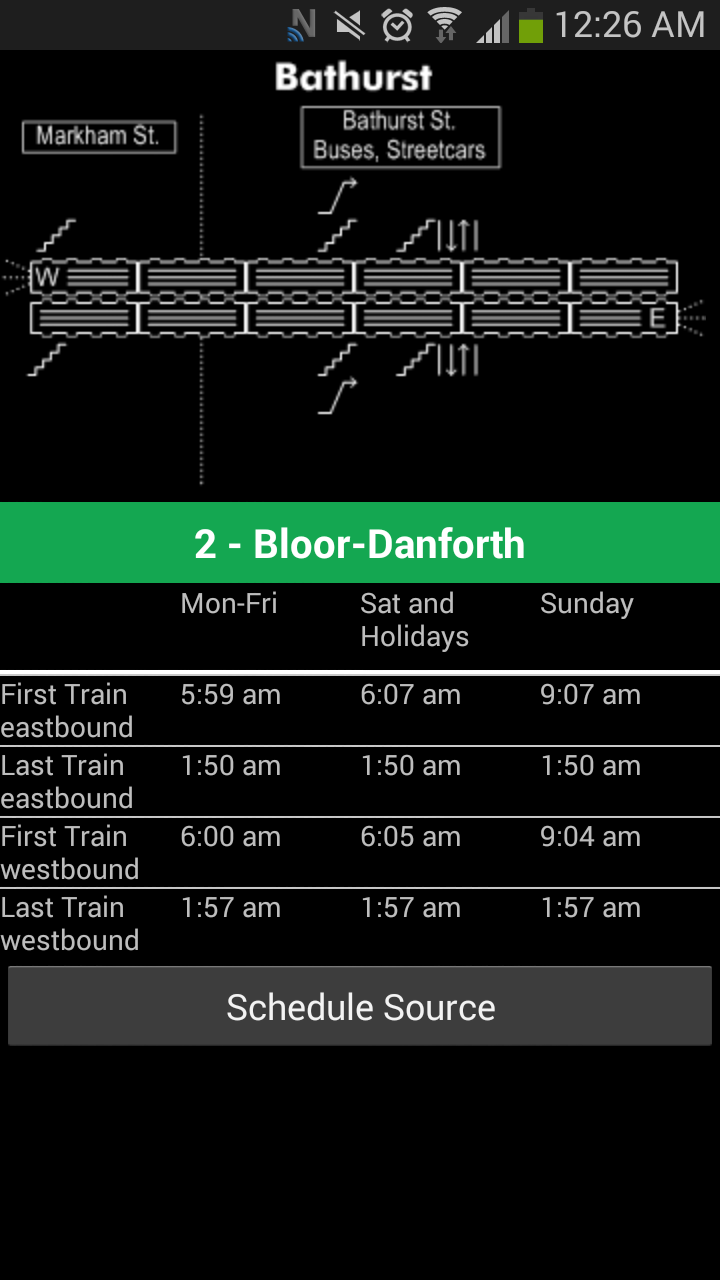Open the Schedule Source button
720x1280 pixels.
pyautogui.click(x=360, y=1007)
